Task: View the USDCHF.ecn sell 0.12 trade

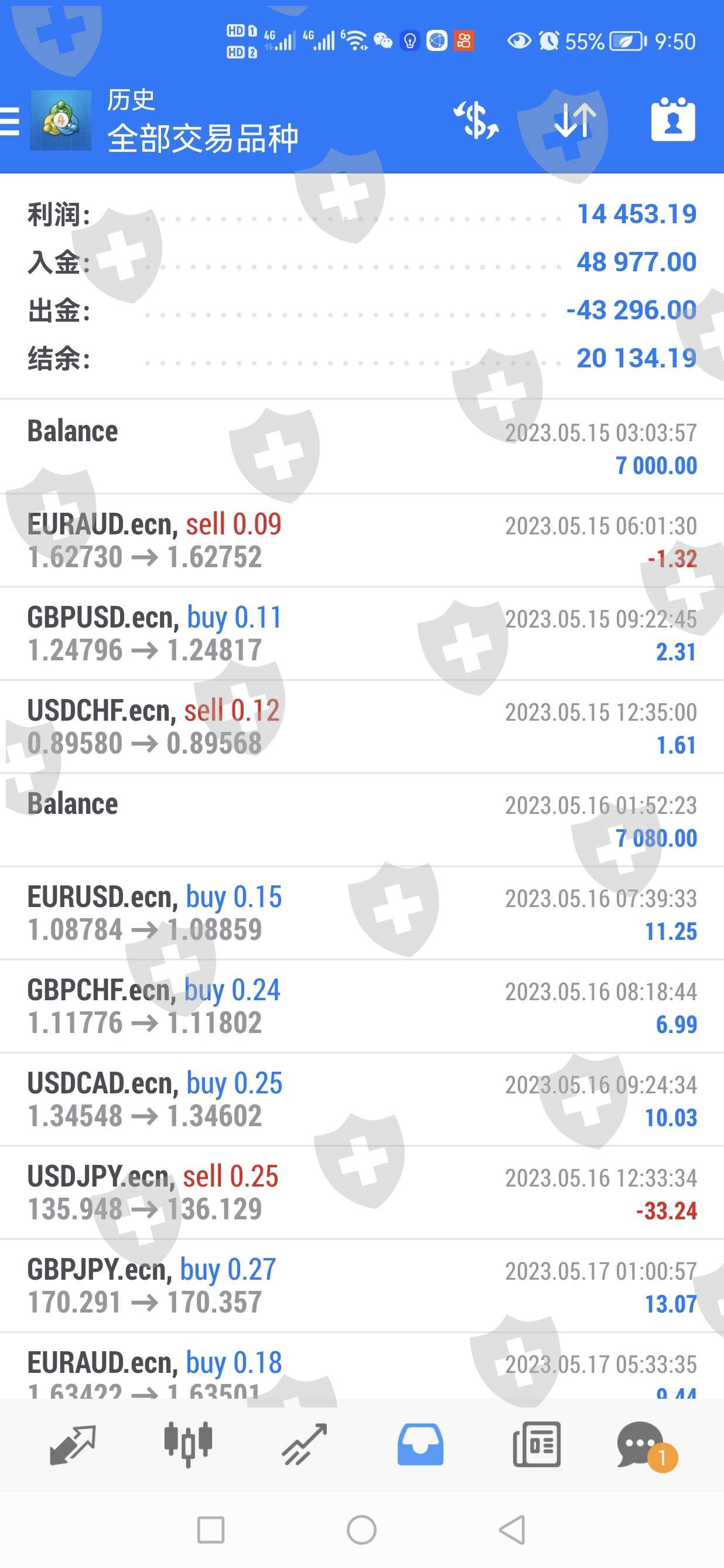Action: click(361, 727)
